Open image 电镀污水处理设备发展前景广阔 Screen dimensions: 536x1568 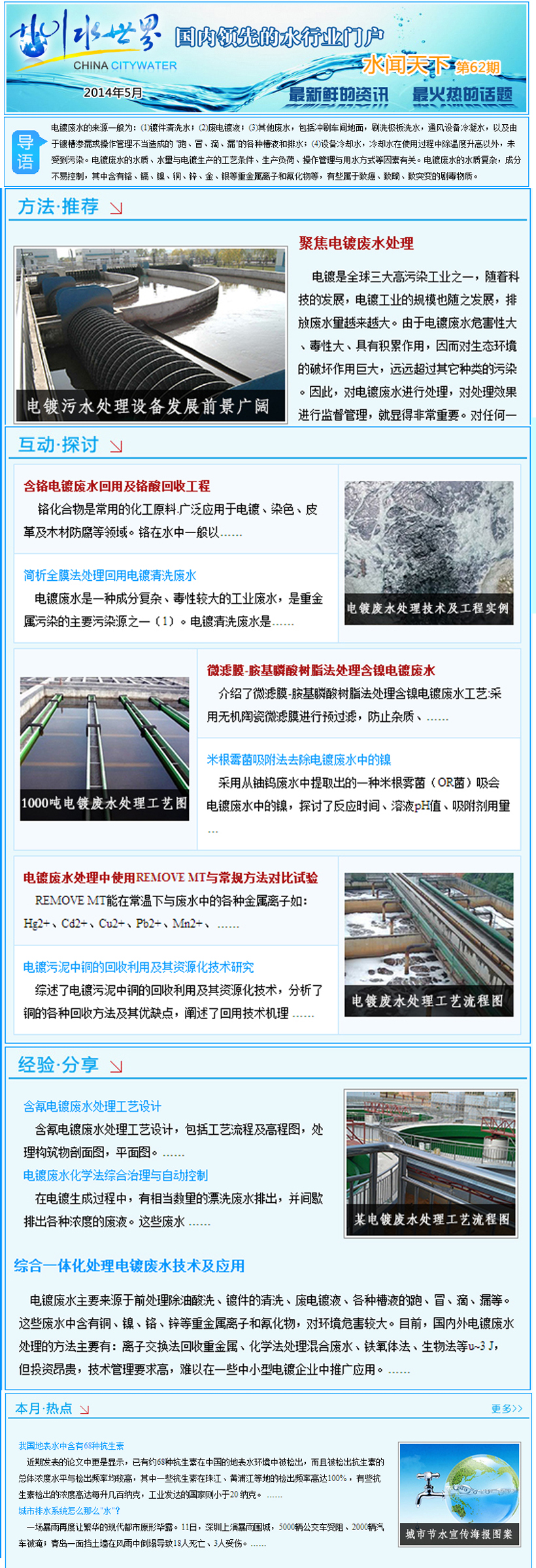coord(150,334)
